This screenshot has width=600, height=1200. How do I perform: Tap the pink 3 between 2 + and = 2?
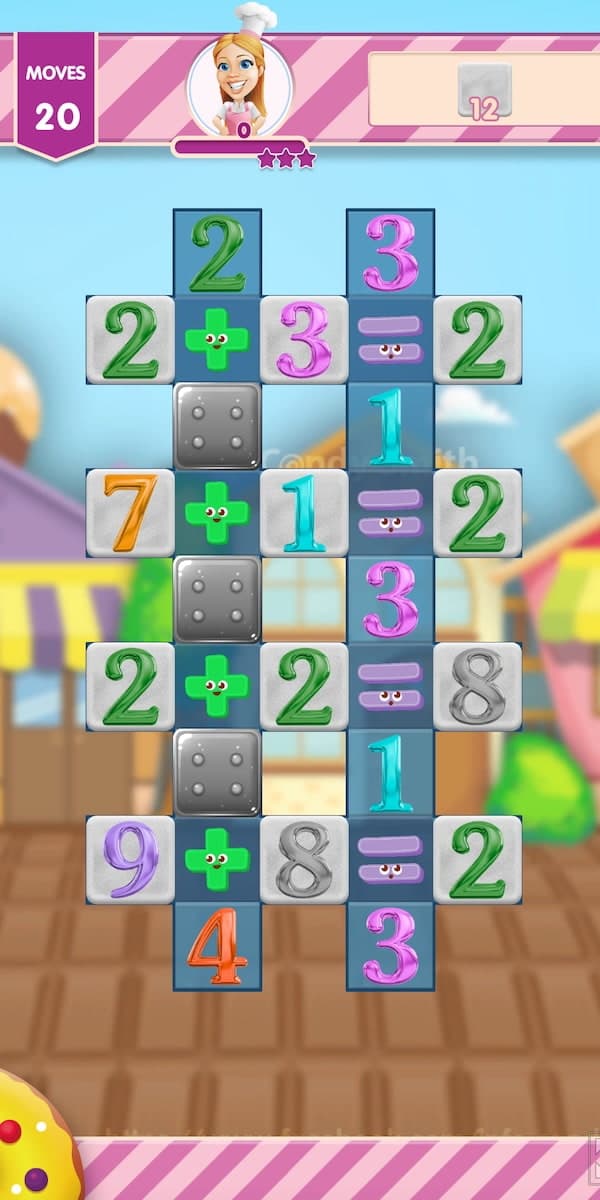pos(304,339)
